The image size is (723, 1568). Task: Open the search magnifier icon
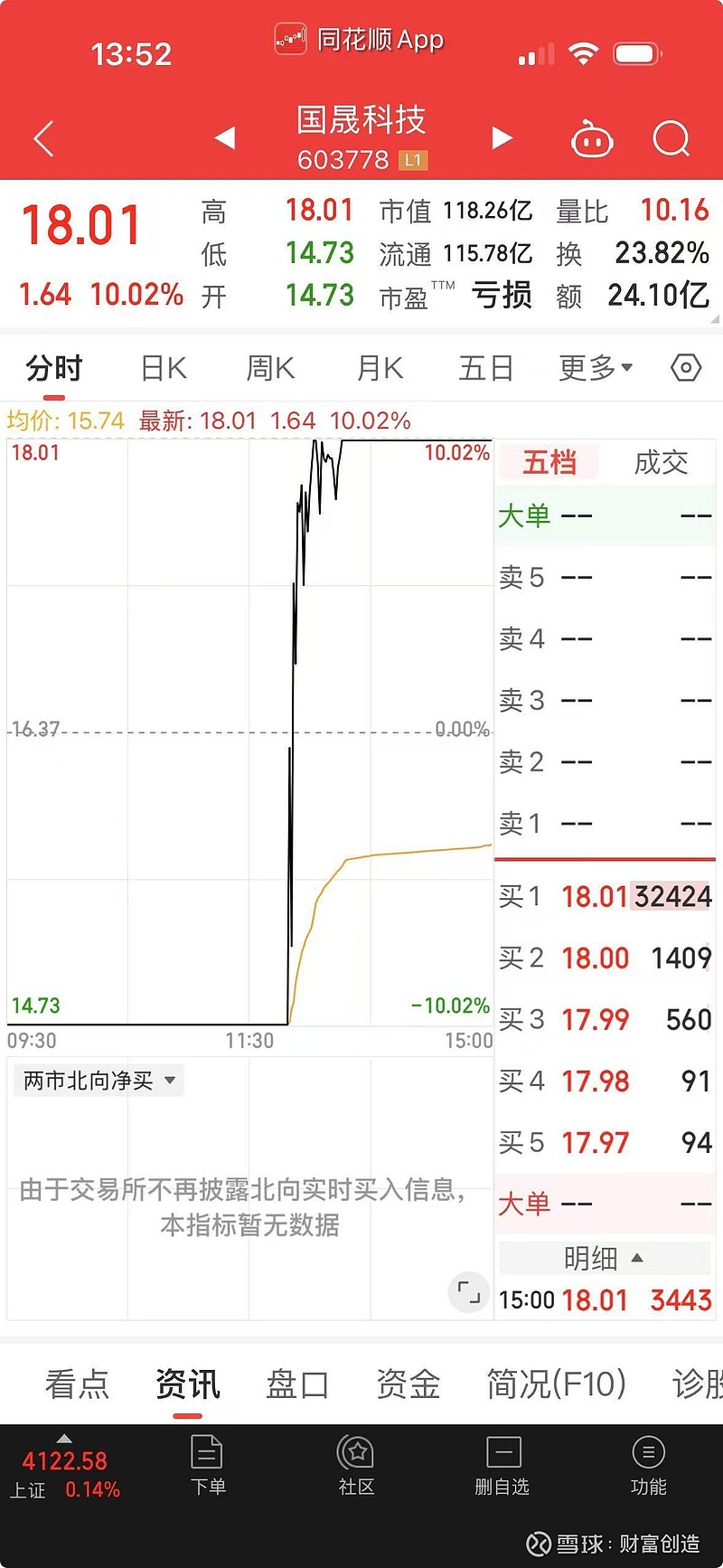tap(671, 137)
